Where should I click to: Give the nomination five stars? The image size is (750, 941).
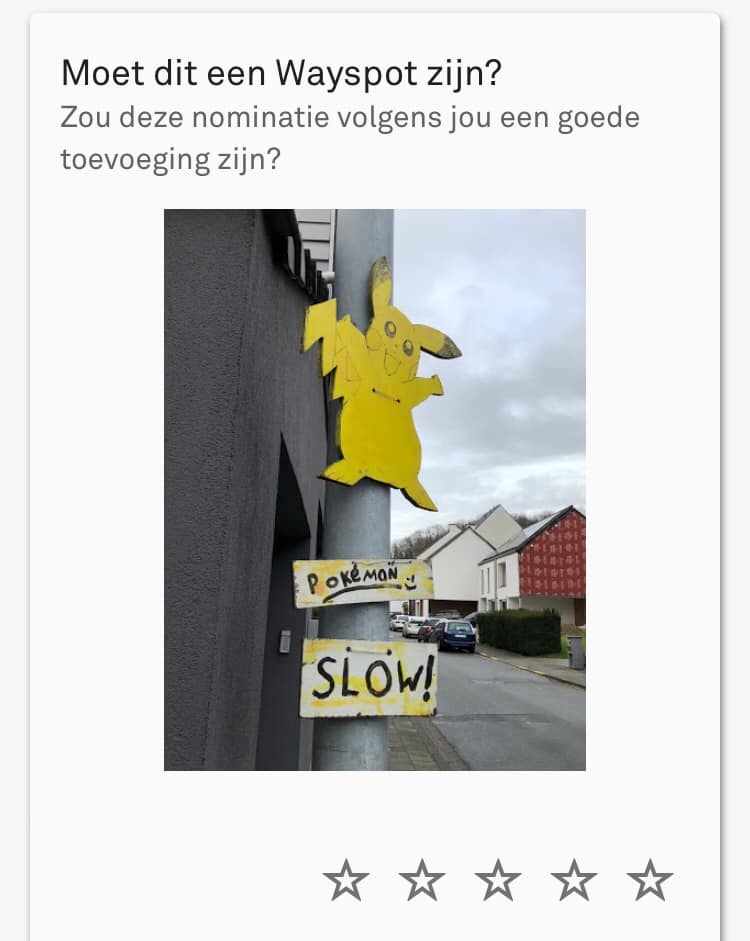(x=650, y=881)
